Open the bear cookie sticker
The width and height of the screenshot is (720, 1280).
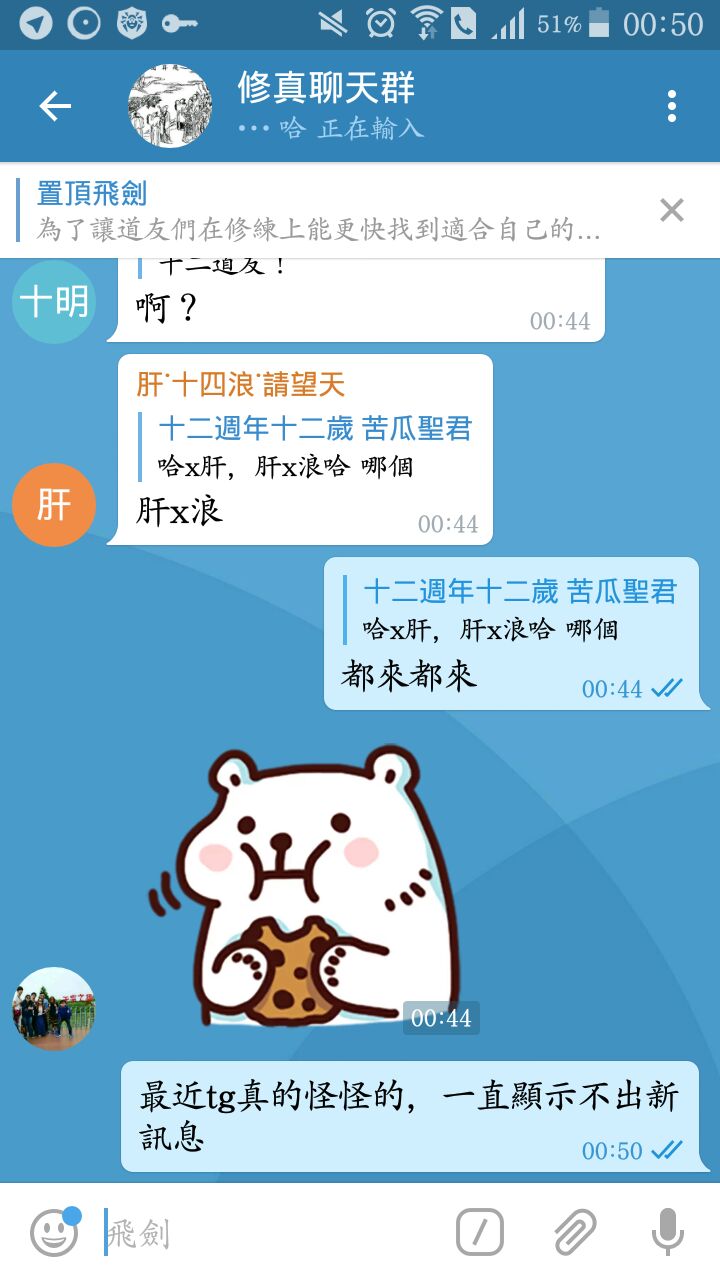click(310, 885)
